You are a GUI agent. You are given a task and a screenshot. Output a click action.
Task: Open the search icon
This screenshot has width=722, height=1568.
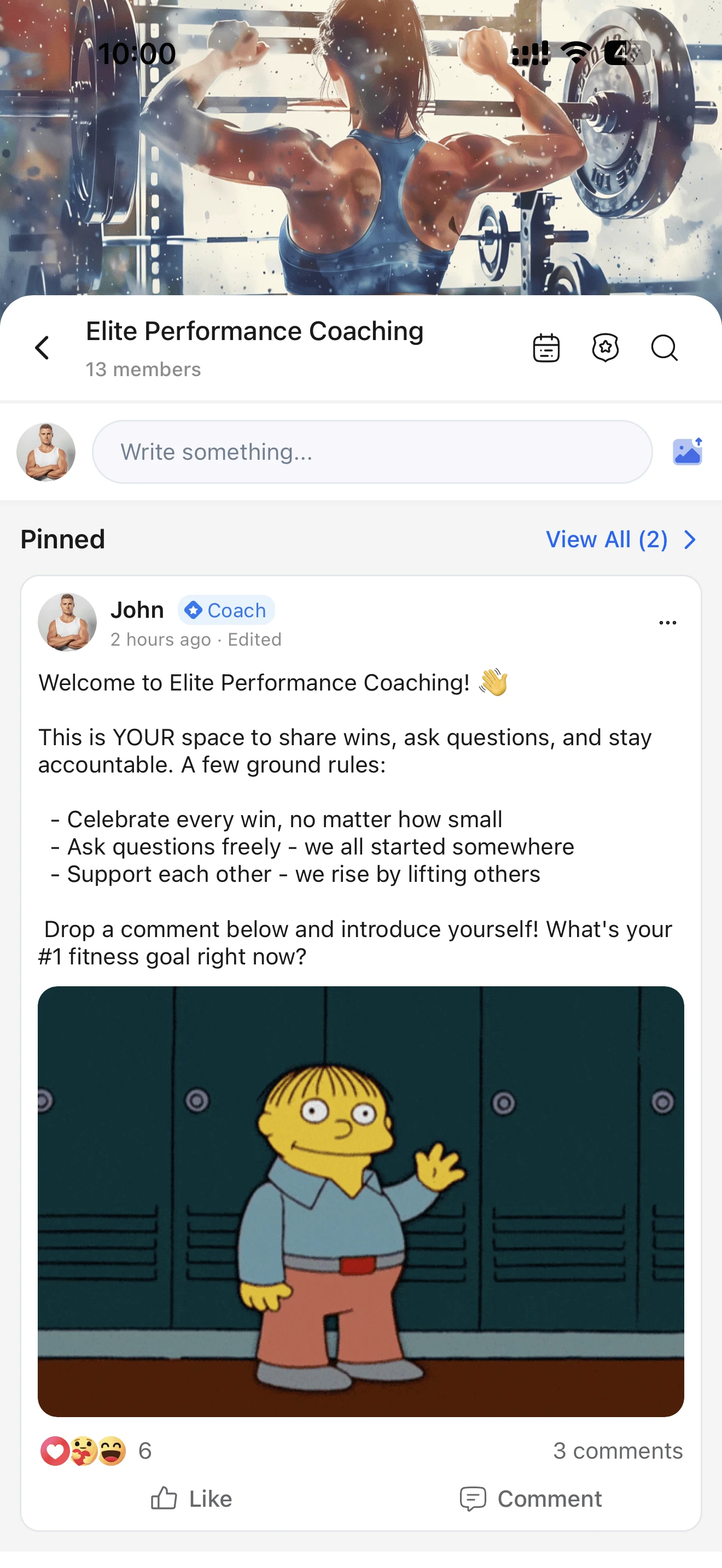(x=664, y=348)
